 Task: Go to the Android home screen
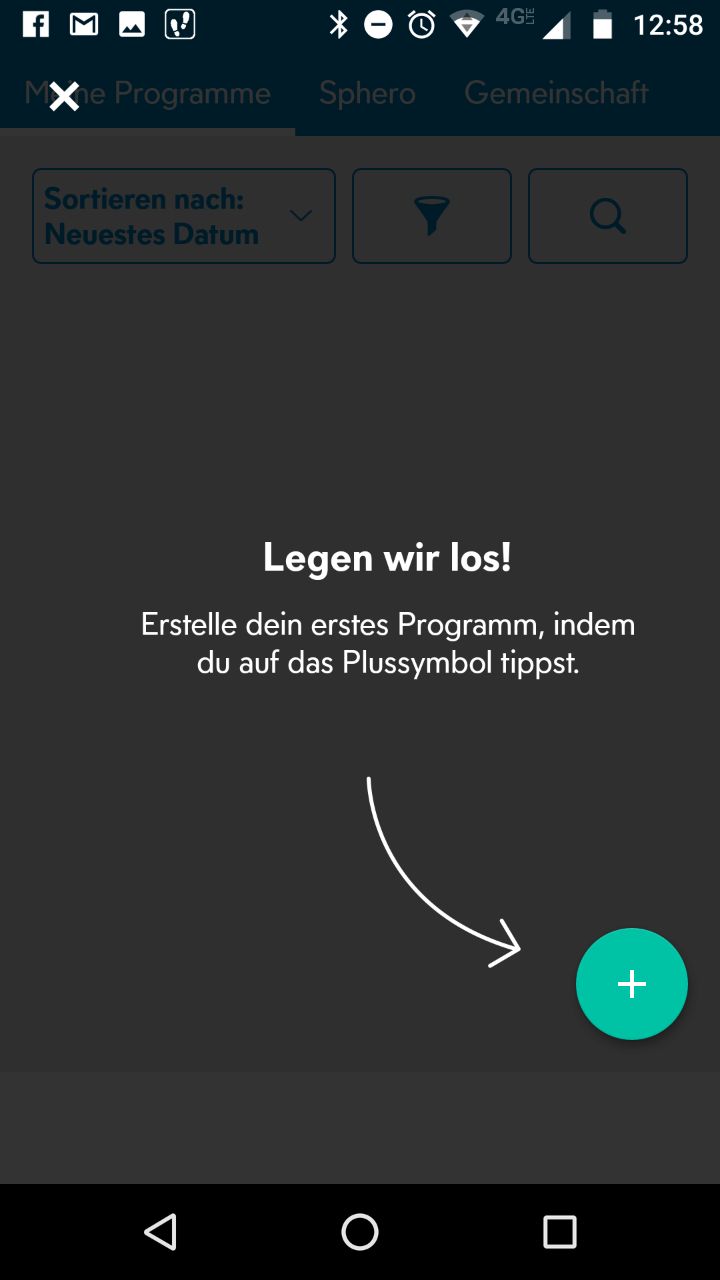[x=360, y=1232]
